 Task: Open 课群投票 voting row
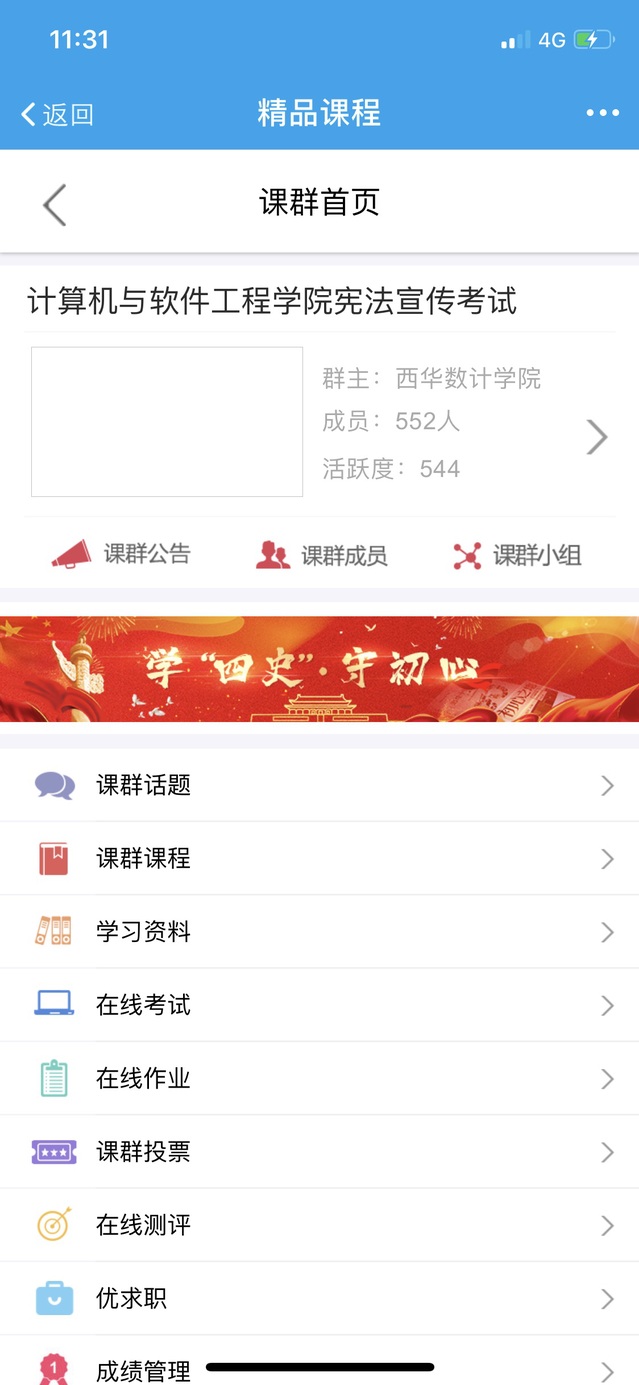click(x=319, y=1152)
